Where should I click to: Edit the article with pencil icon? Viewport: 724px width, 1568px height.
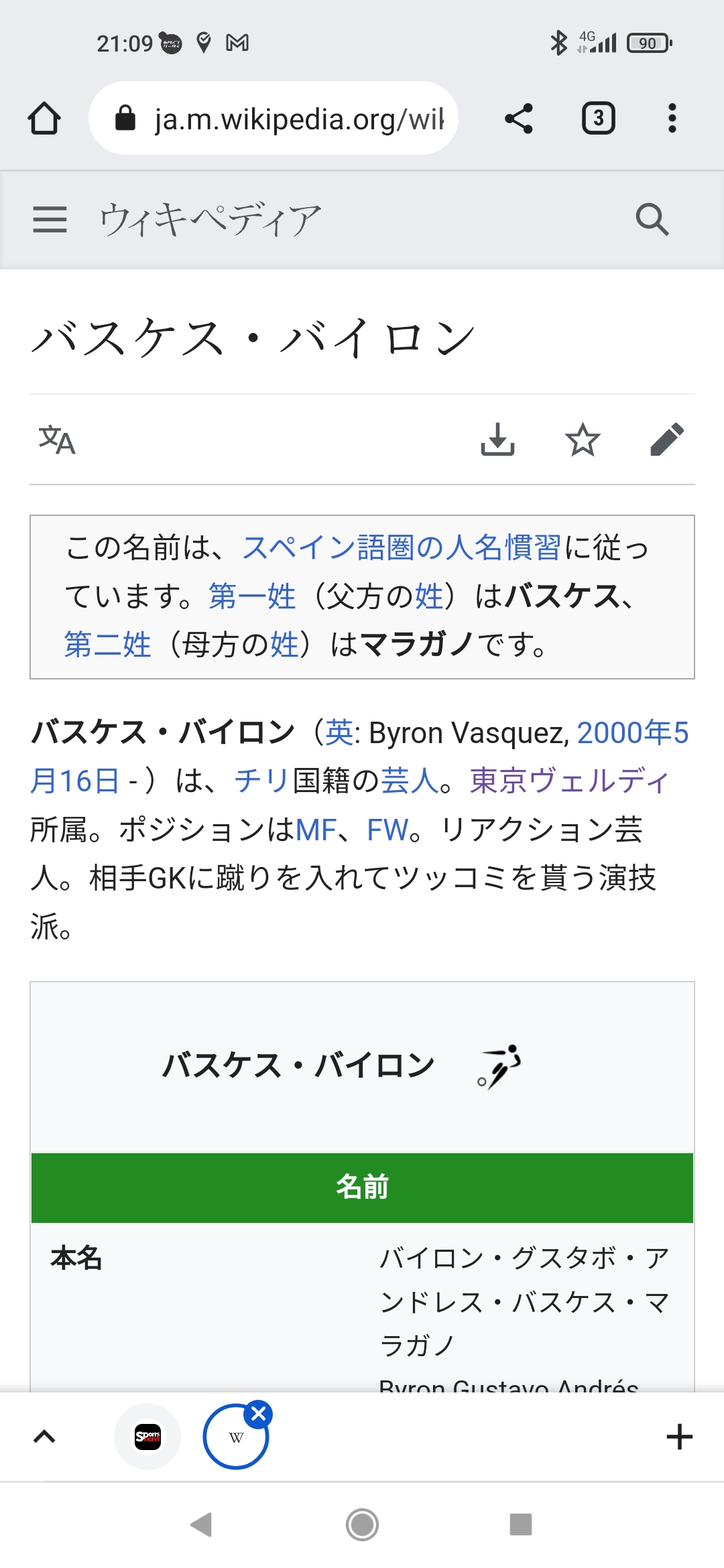pyautogui.click(x=667, y=440)
